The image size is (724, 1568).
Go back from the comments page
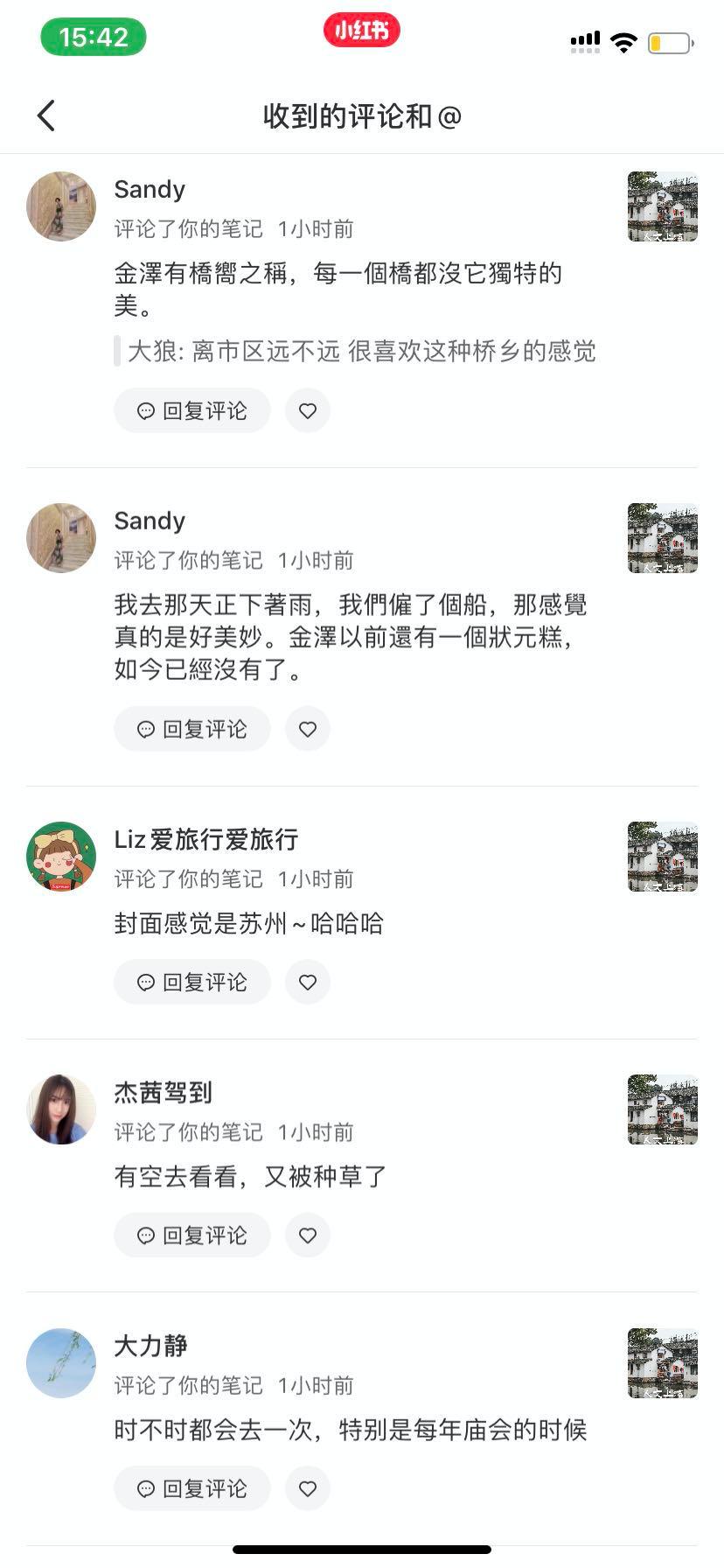(47, 115)
